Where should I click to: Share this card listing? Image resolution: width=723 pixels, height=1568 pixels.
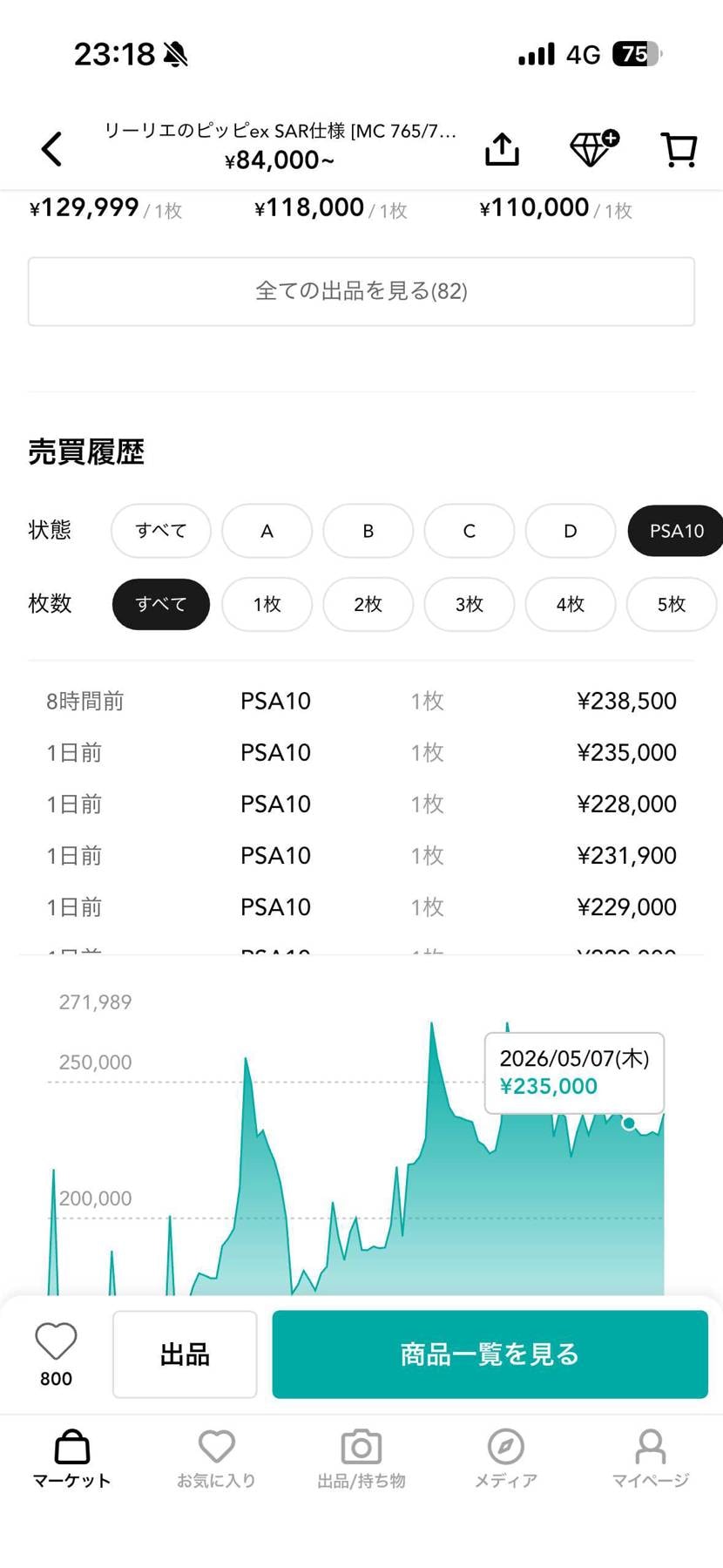click(x=502, y=149)
